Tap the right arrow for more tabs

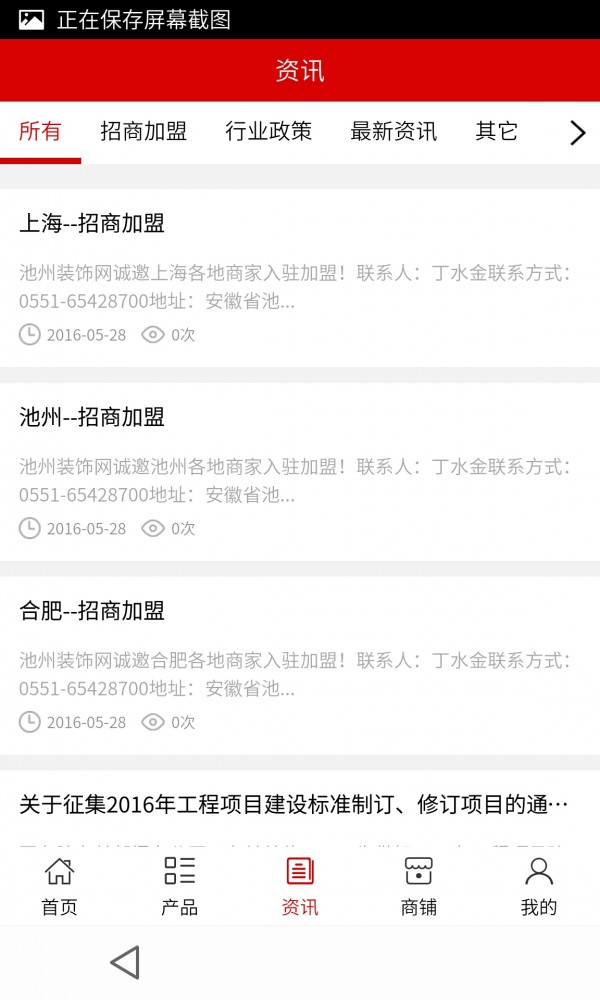coord(577,132)
